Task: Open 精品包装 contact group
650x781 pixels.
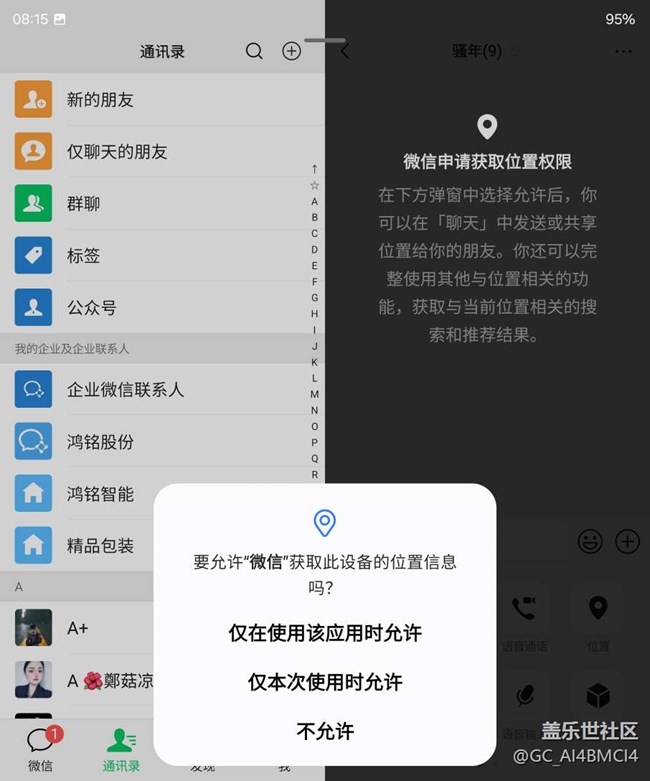Action: tap(100, 546)
